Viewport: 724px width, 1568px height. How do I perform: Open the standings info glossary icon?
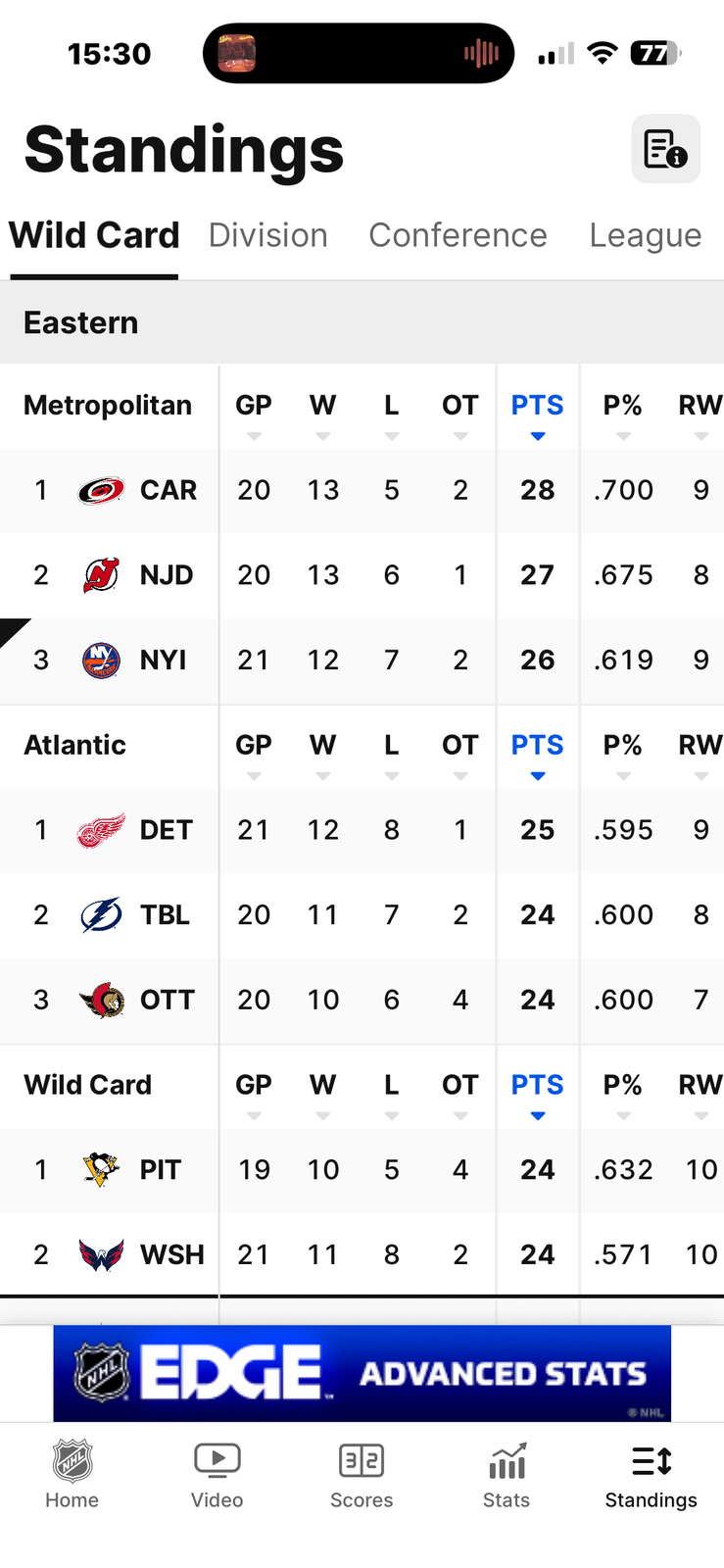pyautogui.click(x=665, y=149)
